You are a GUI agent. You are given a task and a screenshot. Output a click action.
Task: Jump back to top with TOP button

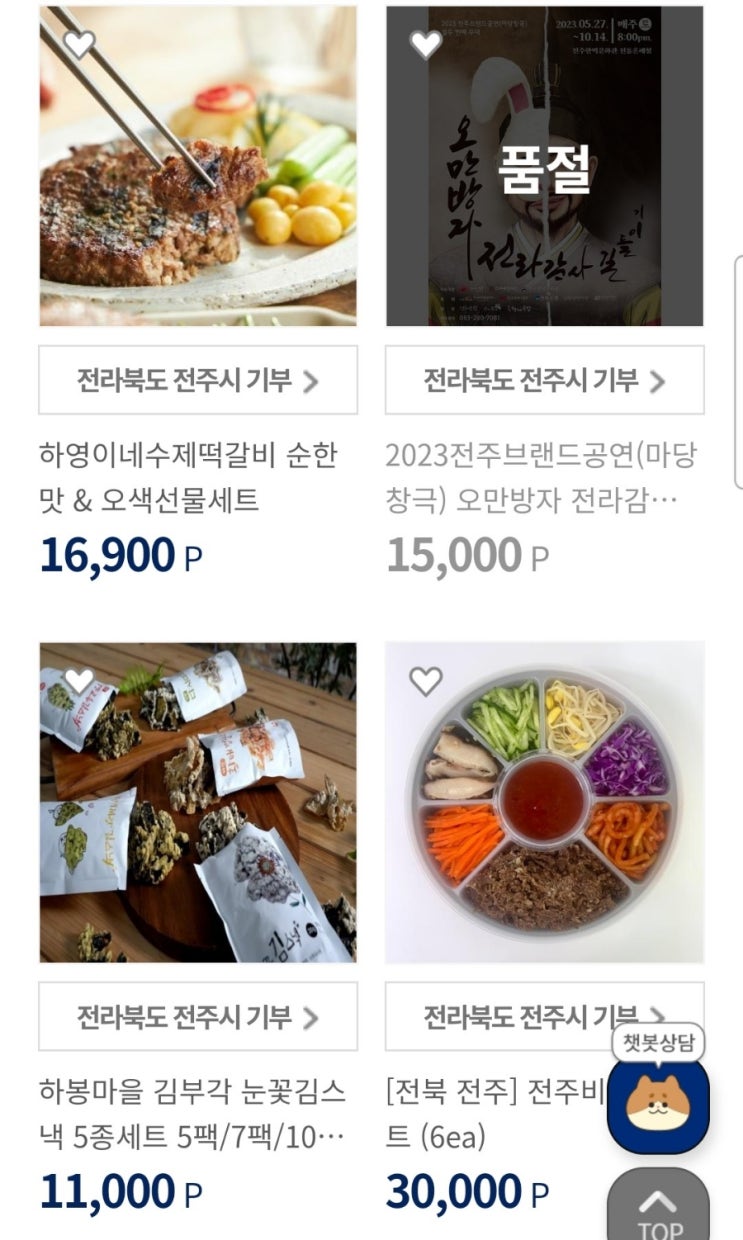pyautogui.click(x=658, y=1210)
